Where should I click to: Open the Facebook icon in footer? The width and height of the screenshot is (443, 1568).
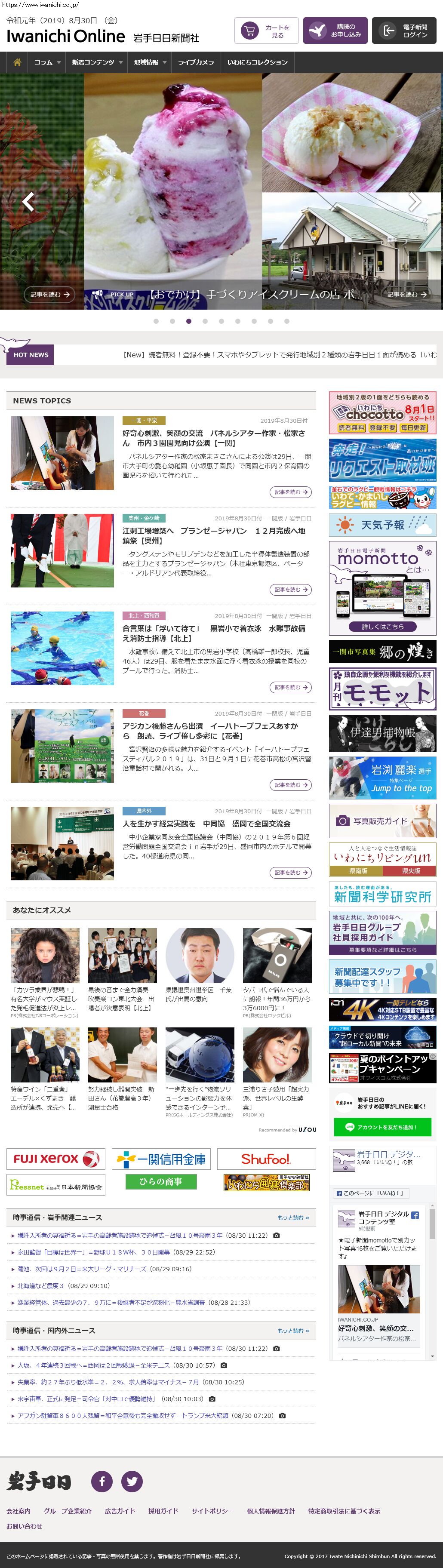click(x=102, y=1481)
